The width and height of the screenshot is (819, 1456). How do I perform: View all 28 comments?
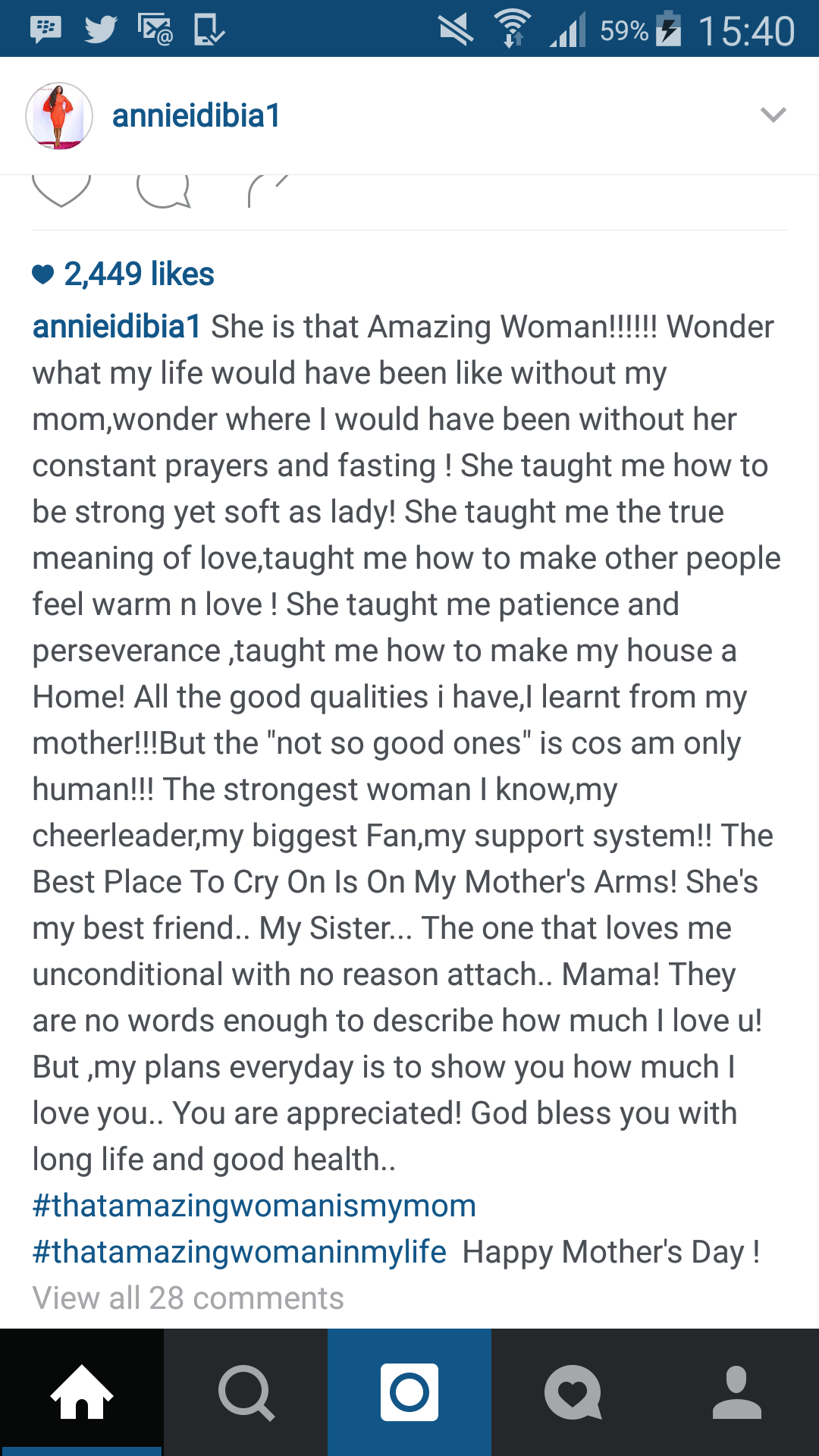coord(188,1298)
